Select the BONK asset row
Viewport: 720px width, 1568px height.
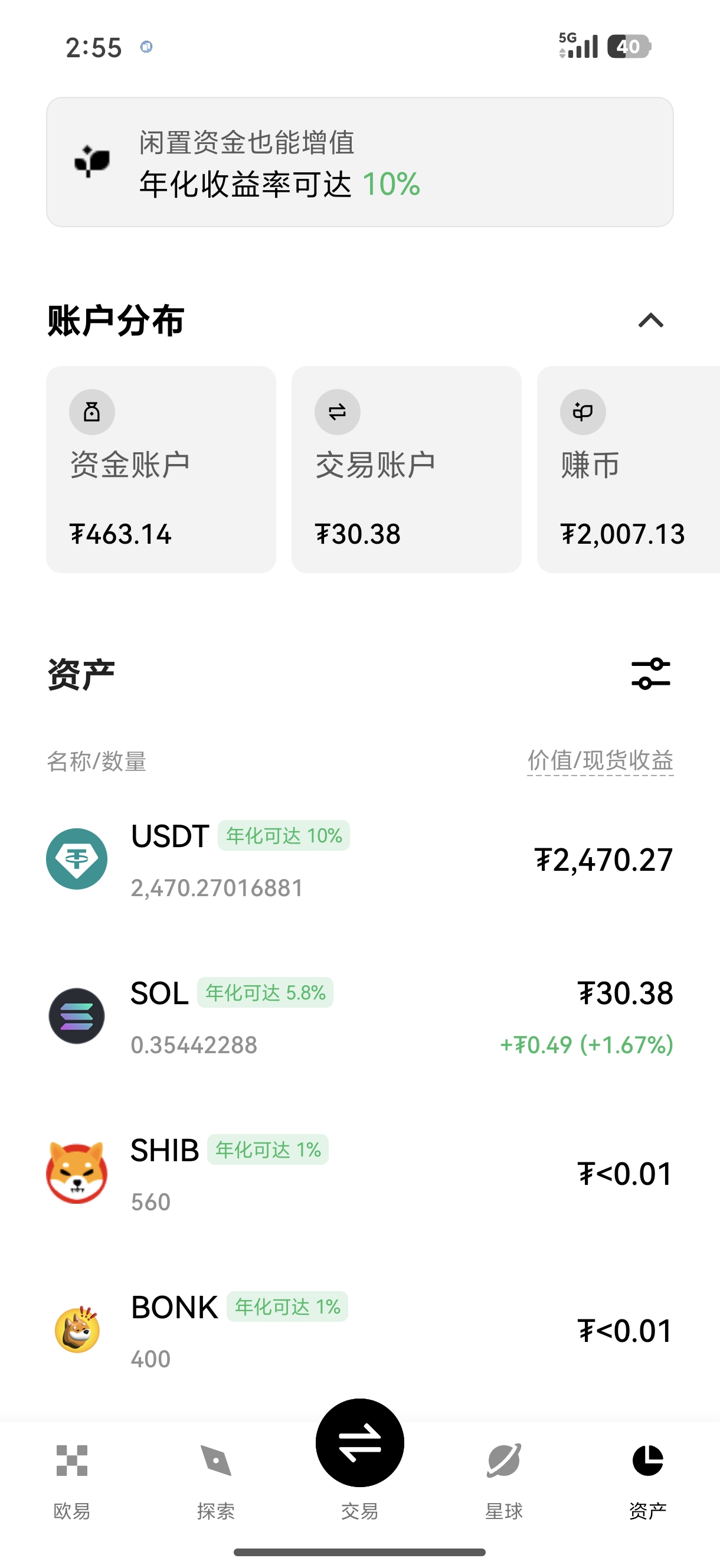[x=359, y=1331]
